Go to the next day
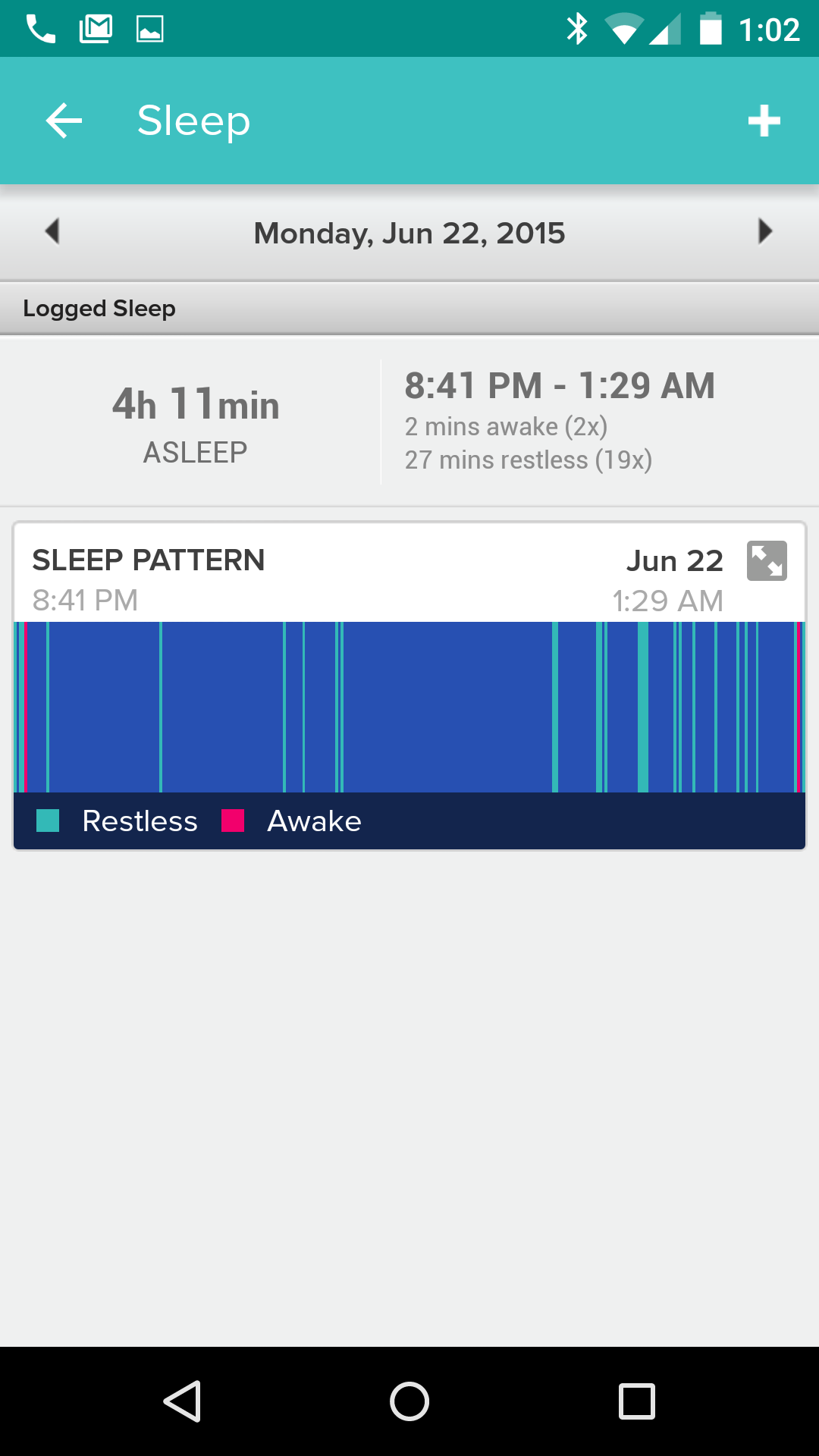The height and width of the screenshot is (1456, 819). 765,231
